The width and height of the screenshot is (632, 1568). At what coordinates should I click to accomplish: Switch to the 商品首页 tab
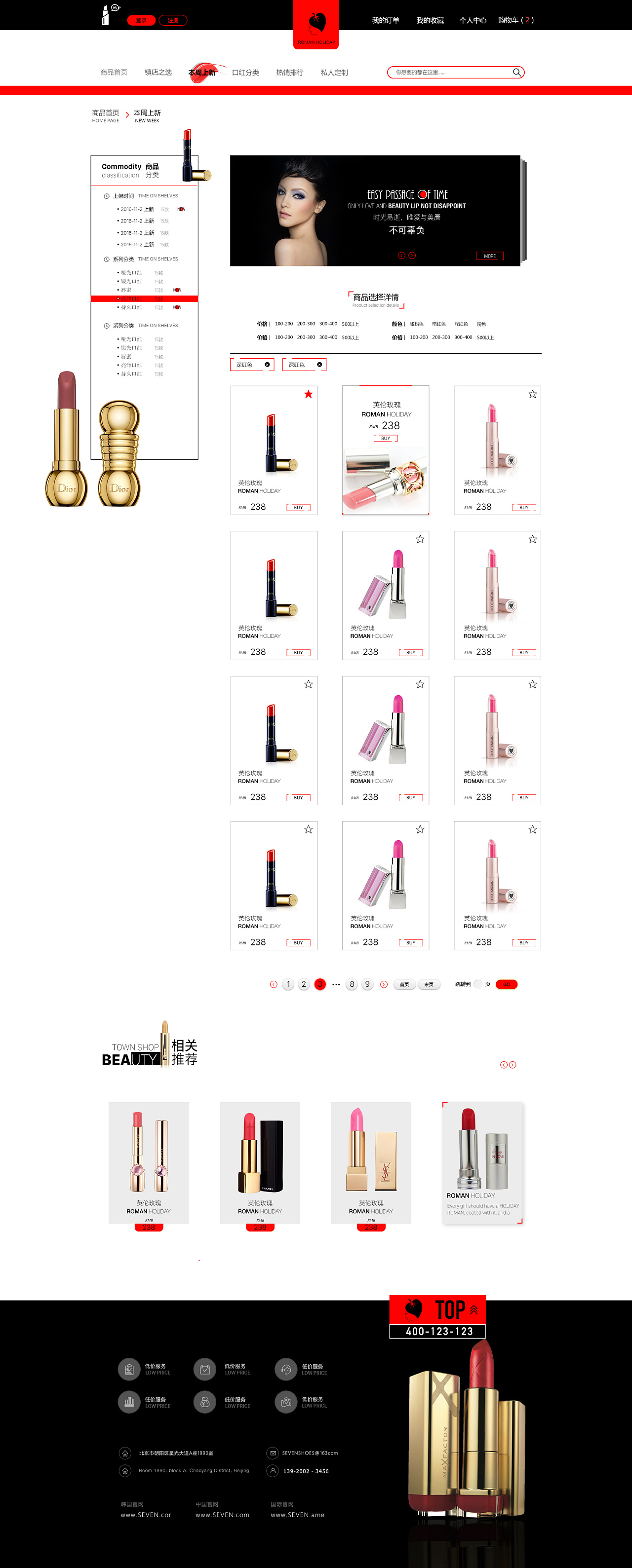click(114, 73)
